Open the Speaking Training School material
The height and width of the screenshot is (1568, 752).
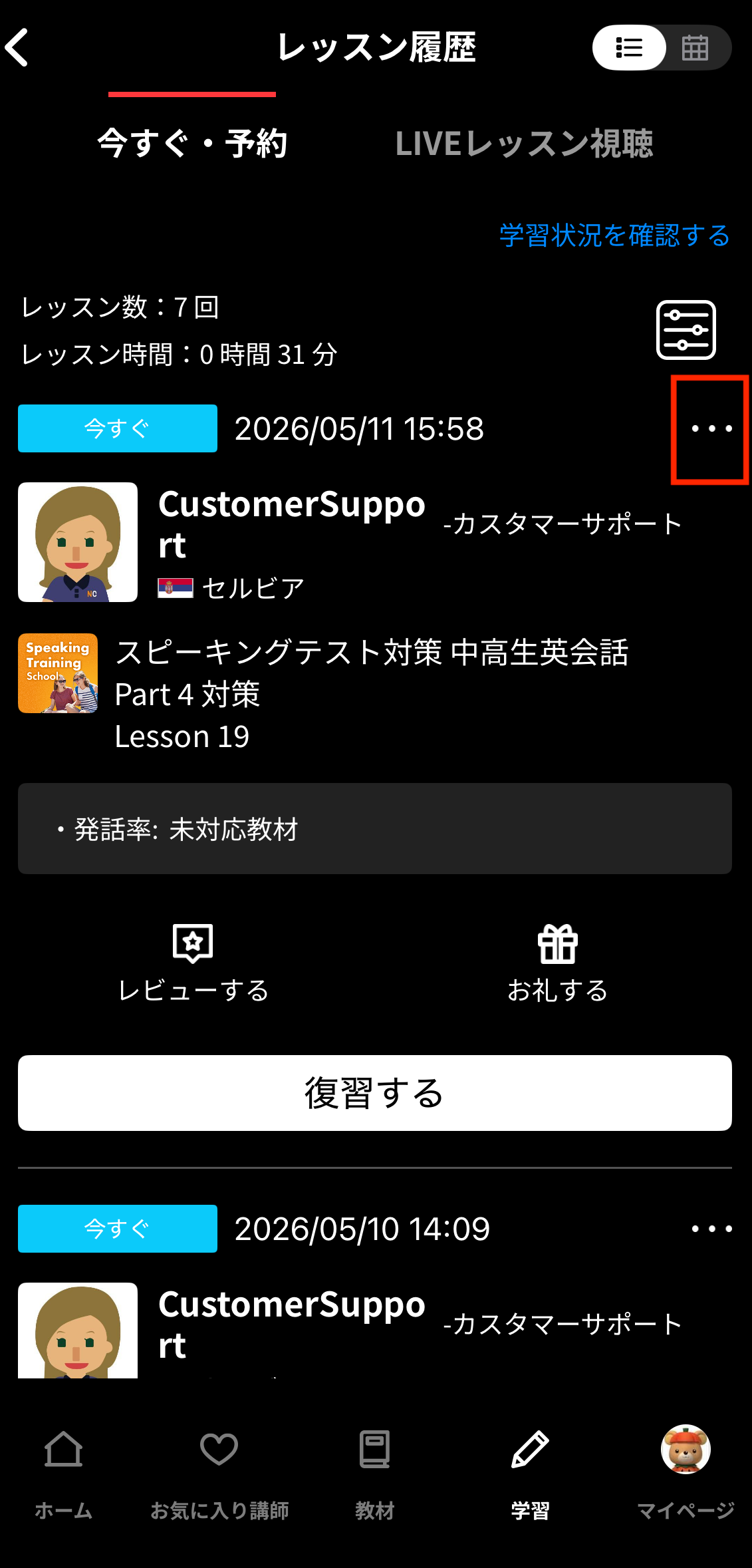pos(58,673)
